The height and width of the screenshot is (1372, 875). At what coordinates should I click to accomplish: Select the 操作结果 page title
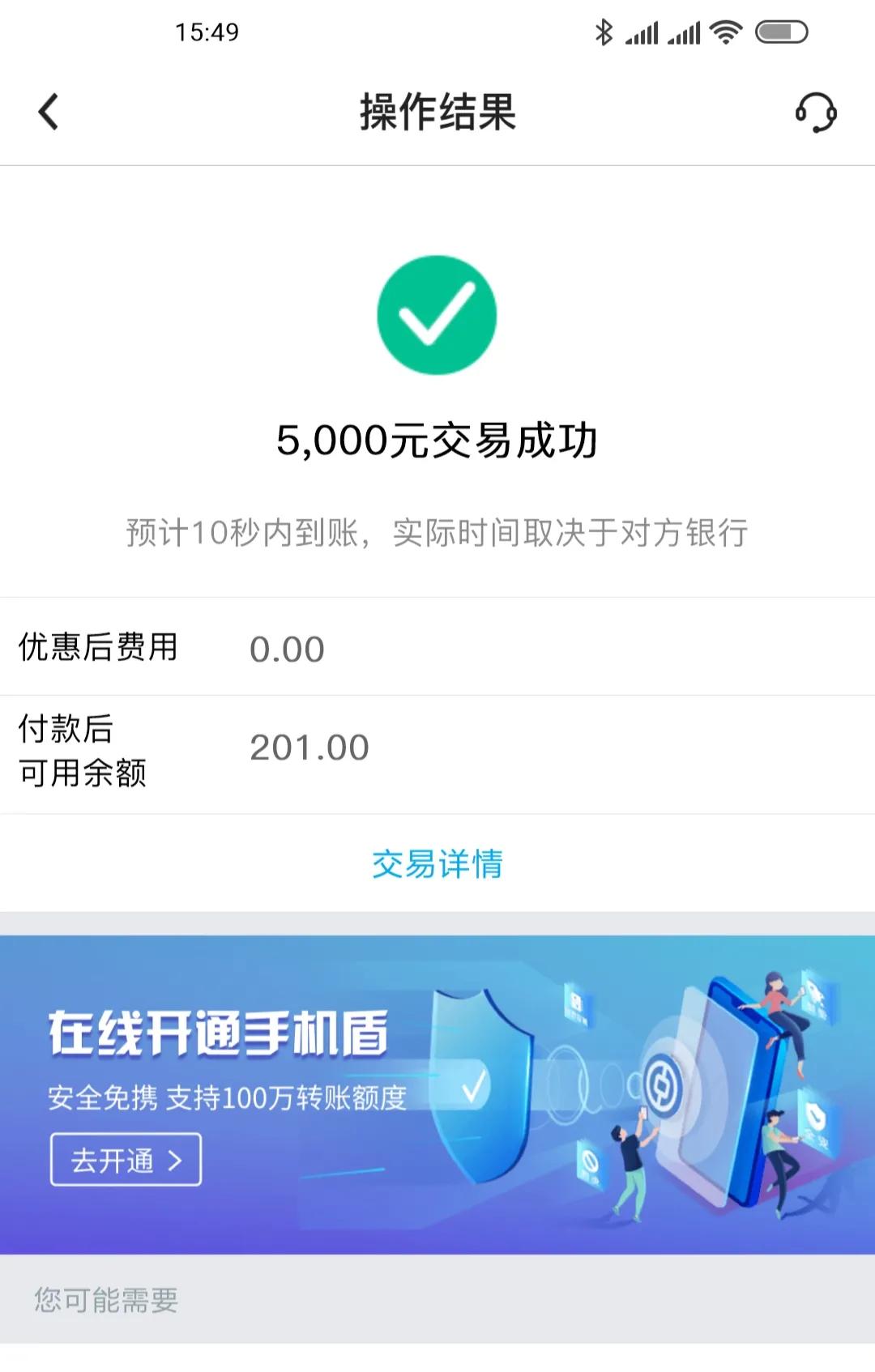(x=437, y=112)
